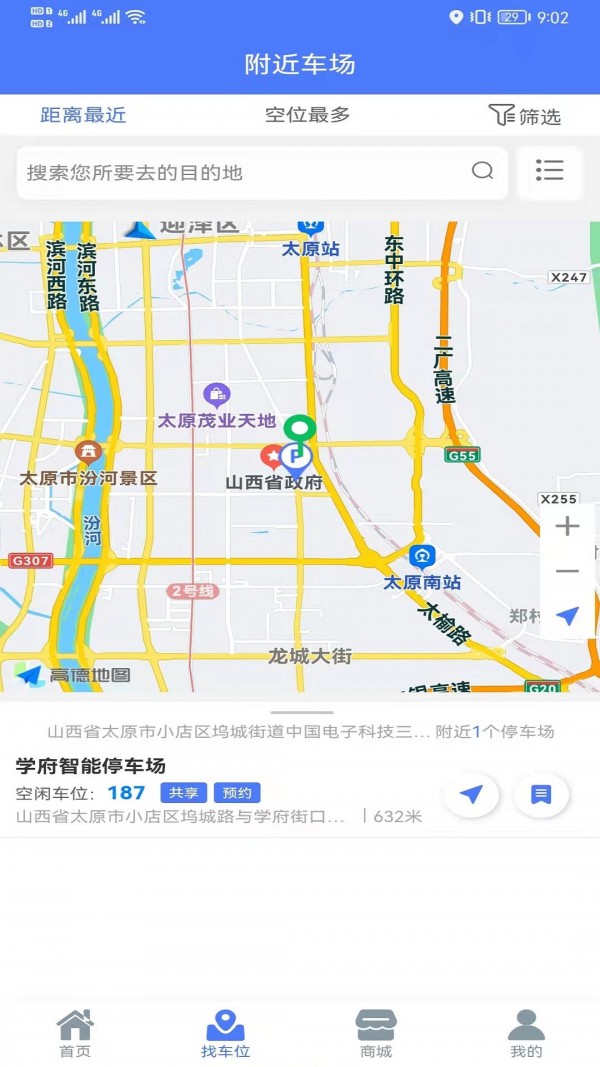Select the 距离最近 sorting tab

pos(83,115)
